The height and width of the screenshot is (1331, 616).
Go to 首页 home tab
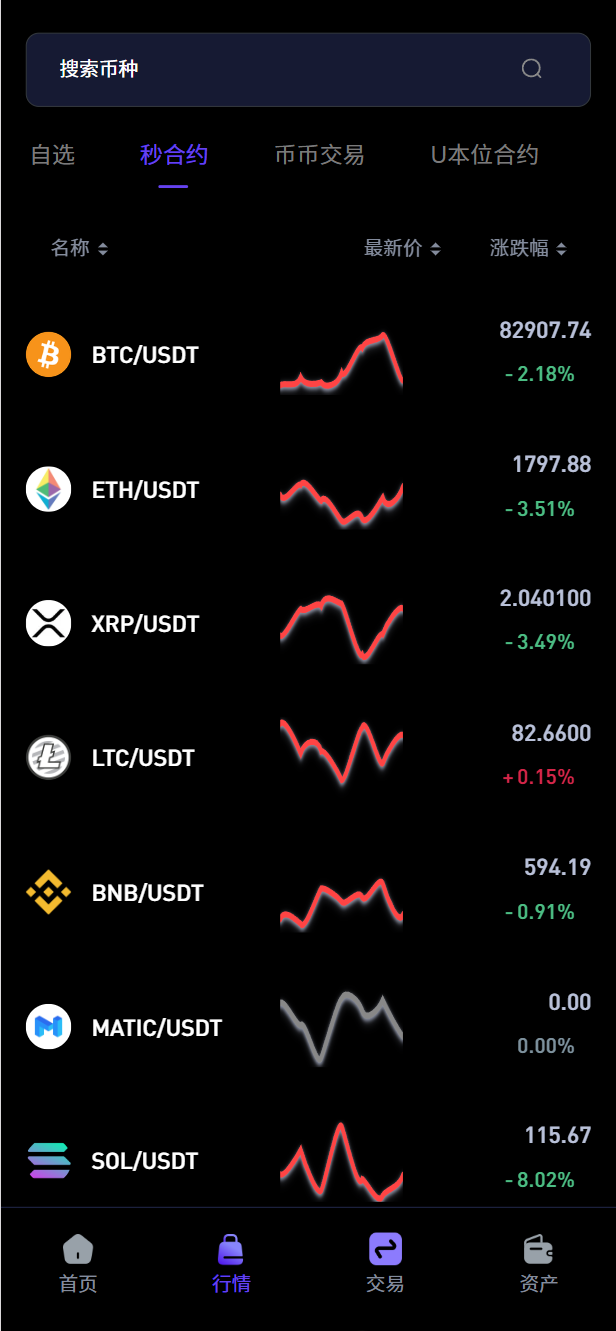tap(78, 1263)
